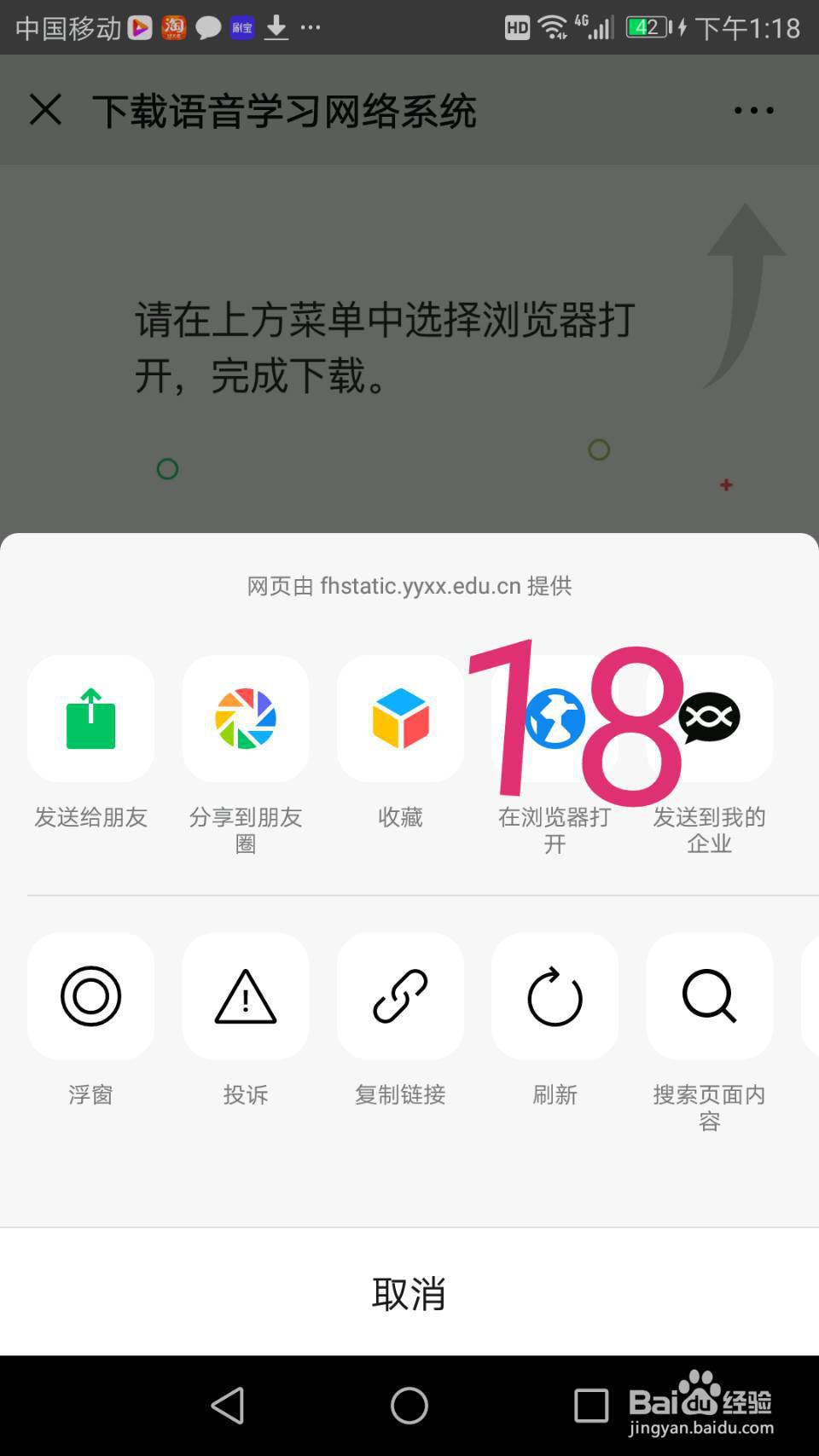Refresh the page with 刷新 icon
The width and height of the screenshot is (819, 1456).
pos(555,995)
